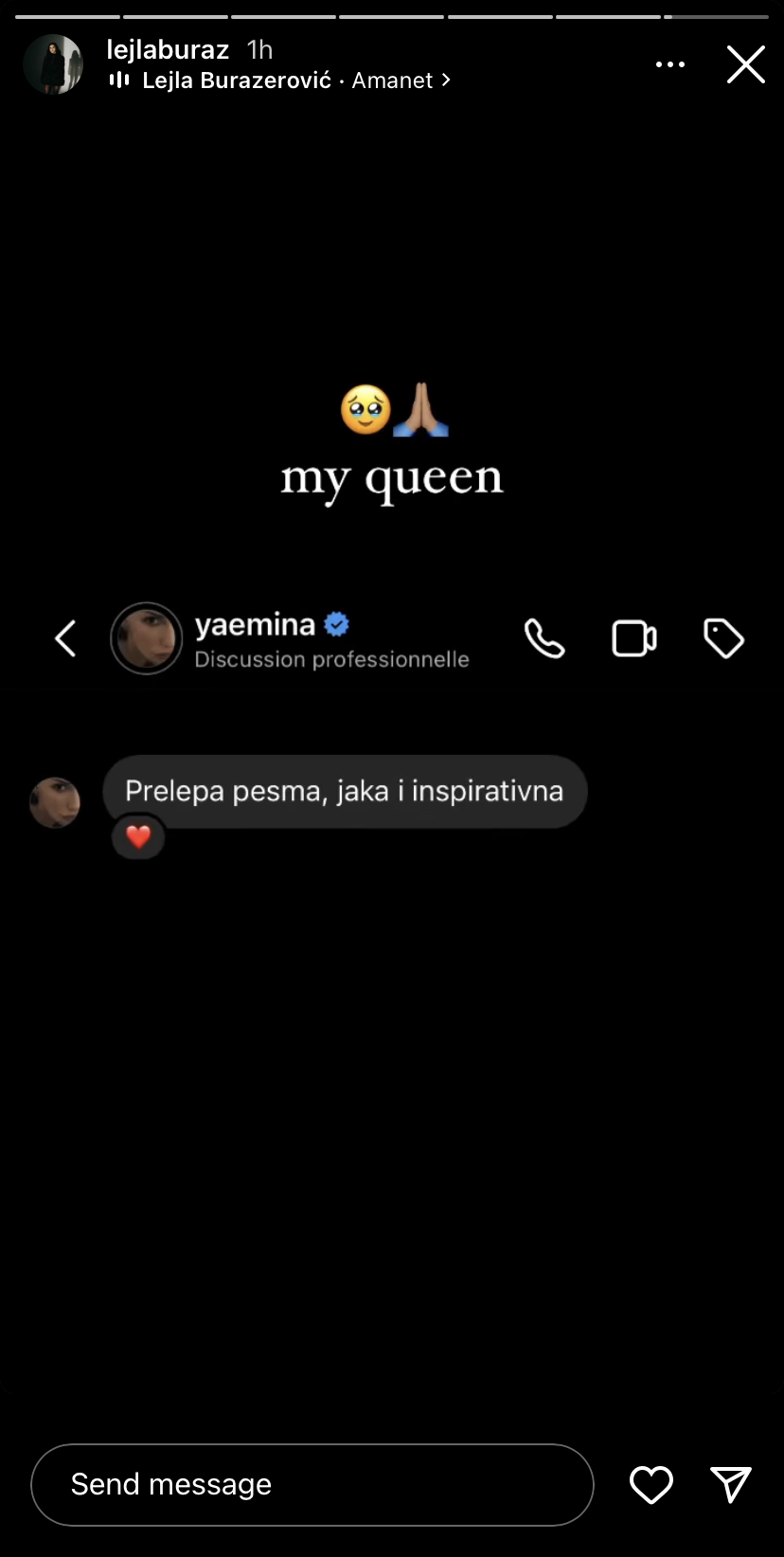Open lejlaburaz's profile picture

click(x=53, y=64)
